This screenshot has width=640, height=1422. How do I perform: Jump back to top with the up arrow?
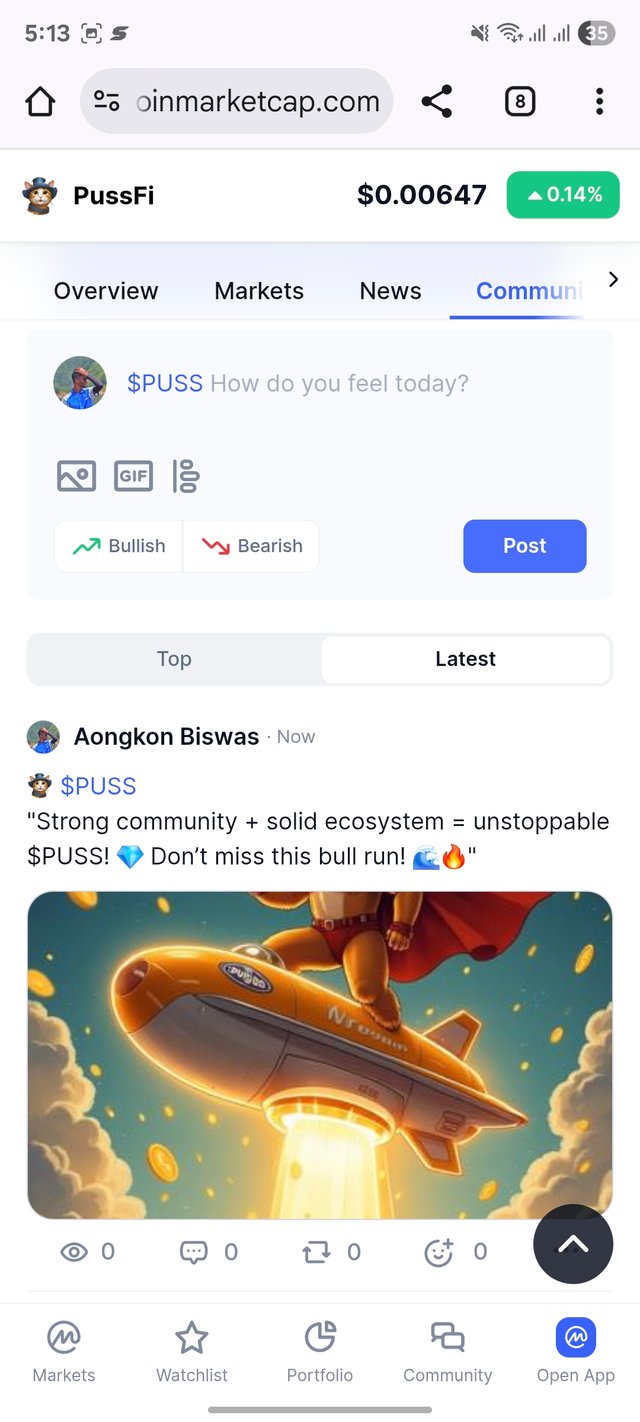(x=573, y=1244)
